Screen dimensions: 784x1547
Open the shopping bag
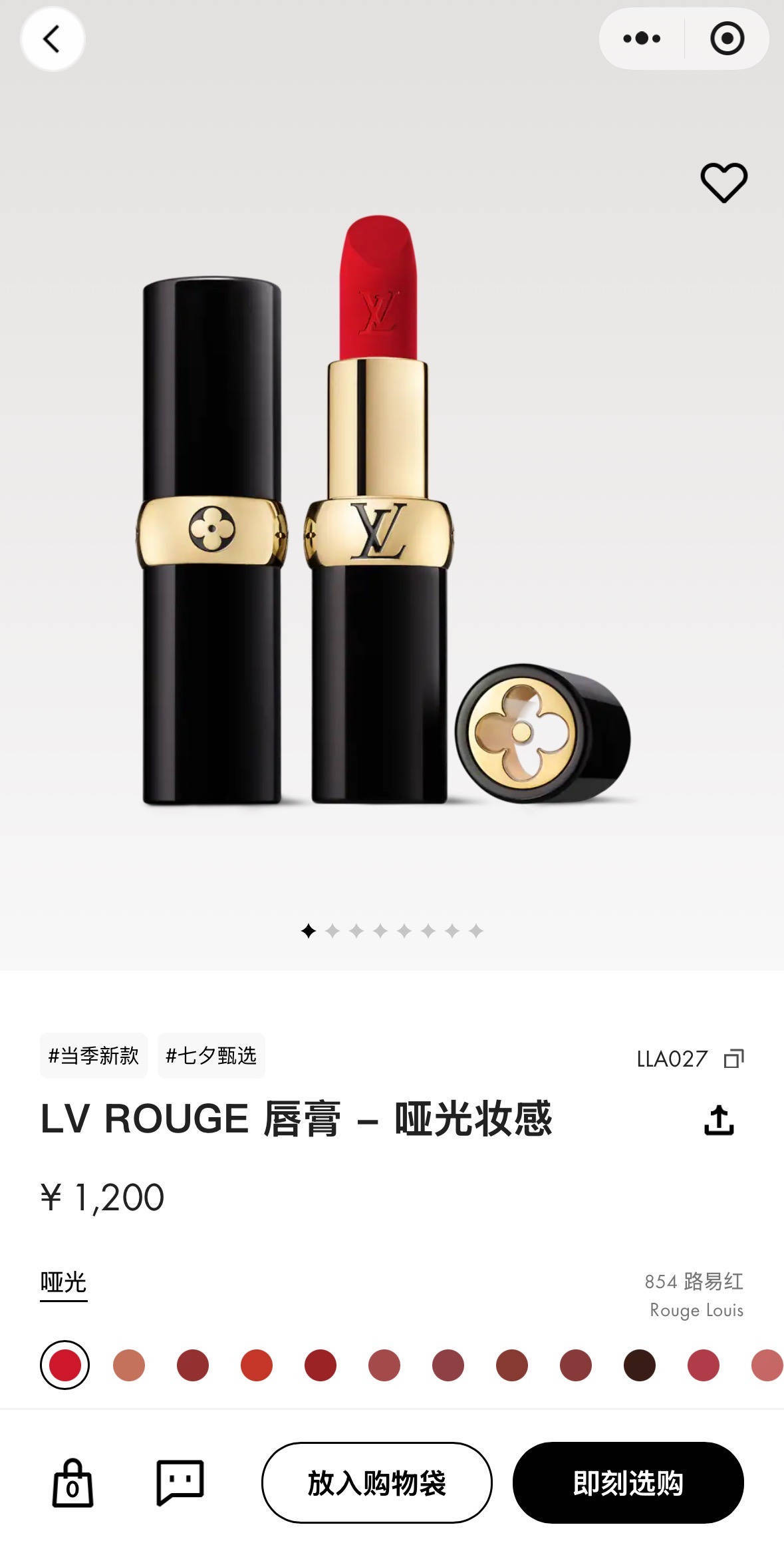point(72,1483)
